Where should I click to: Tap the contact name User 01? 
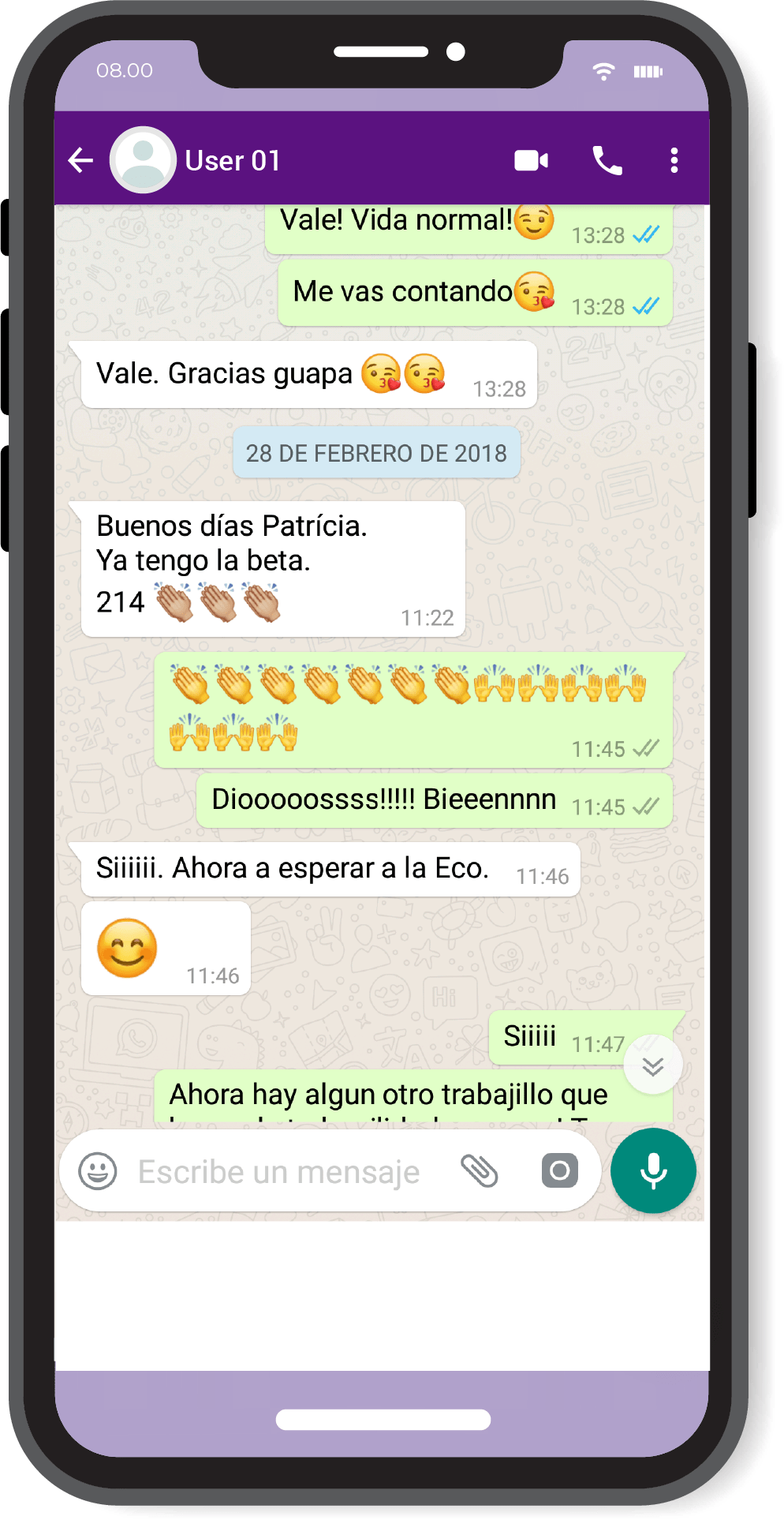pyautogui.click(x=233, y=160)
